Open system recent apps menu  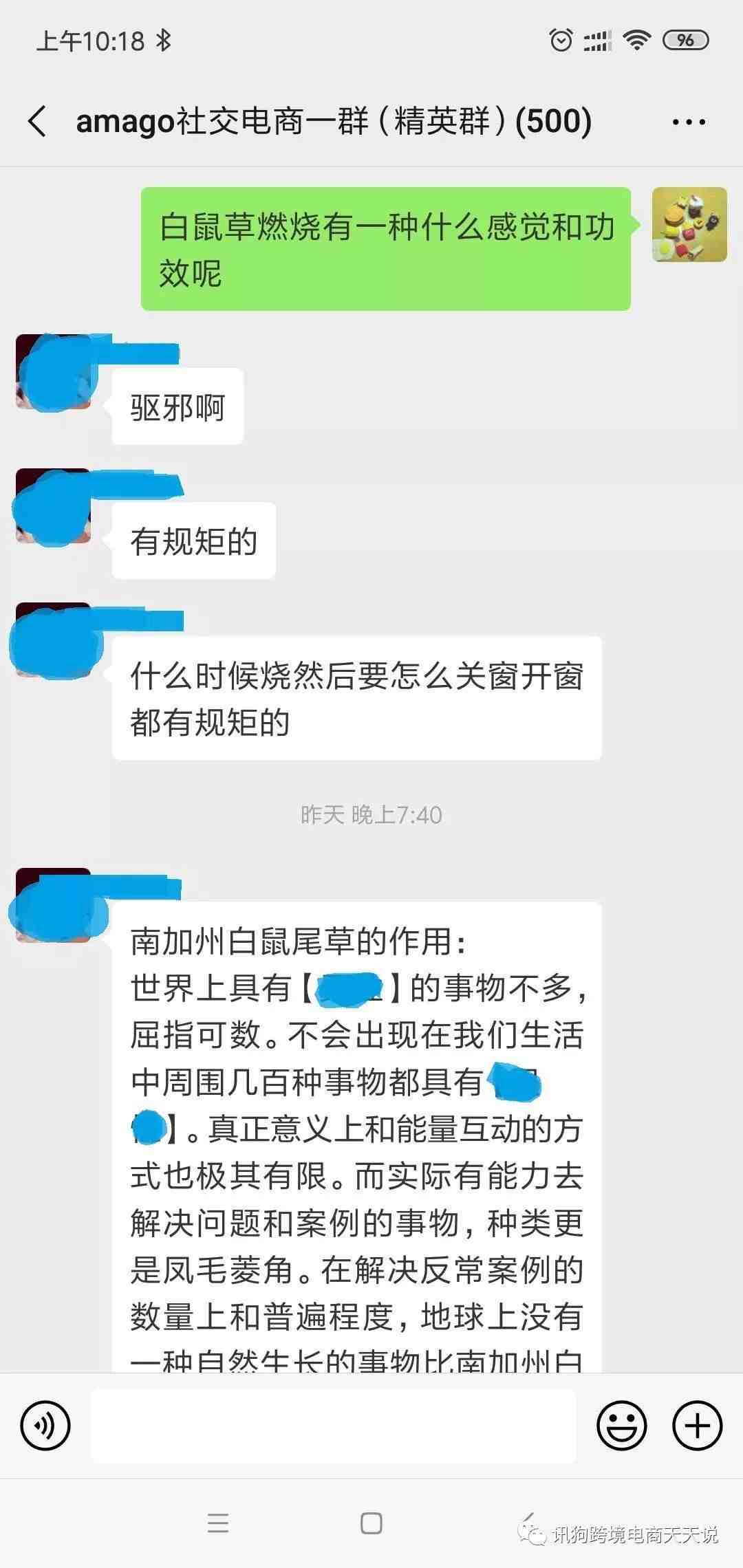(x=218, y=1524)
